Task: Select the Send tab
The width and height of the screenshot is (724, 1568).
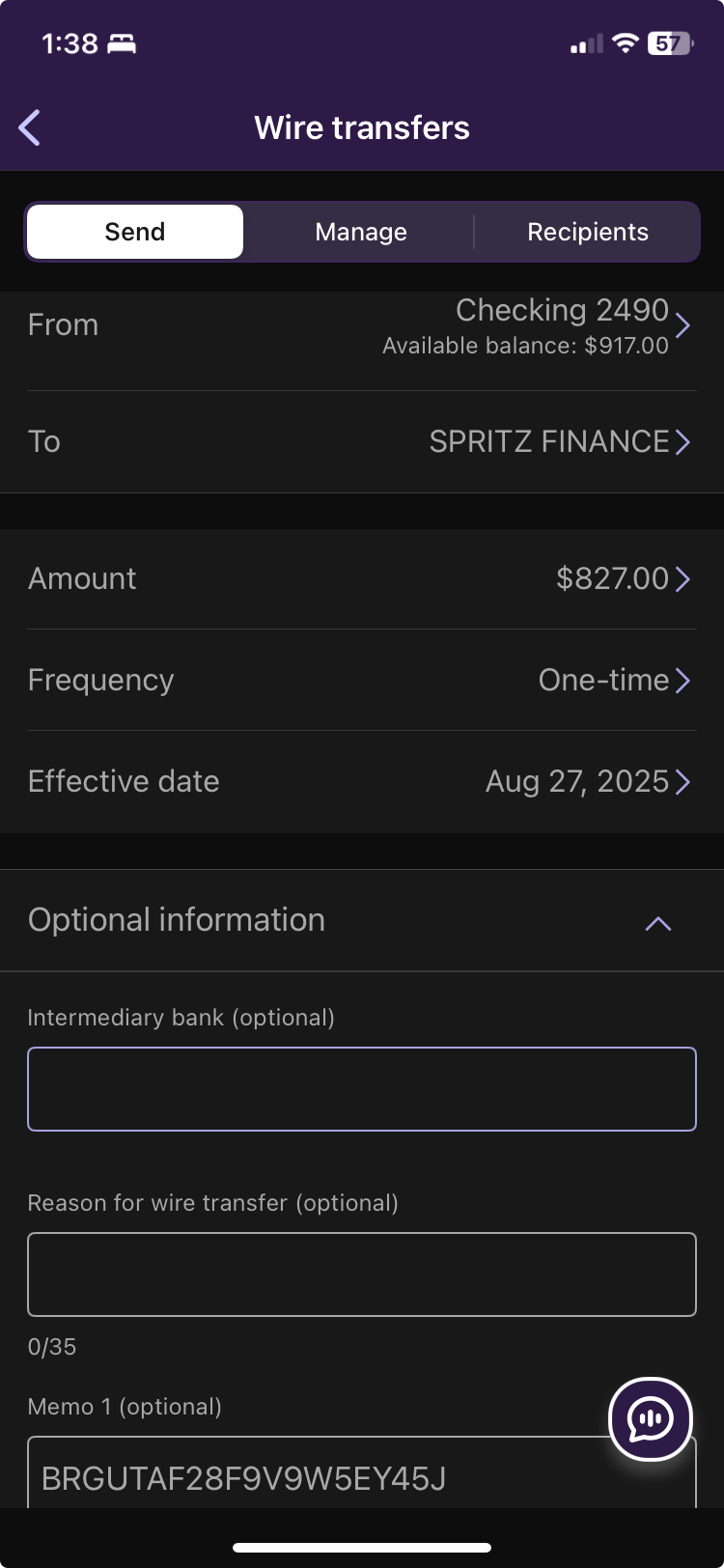Action: 135,232
